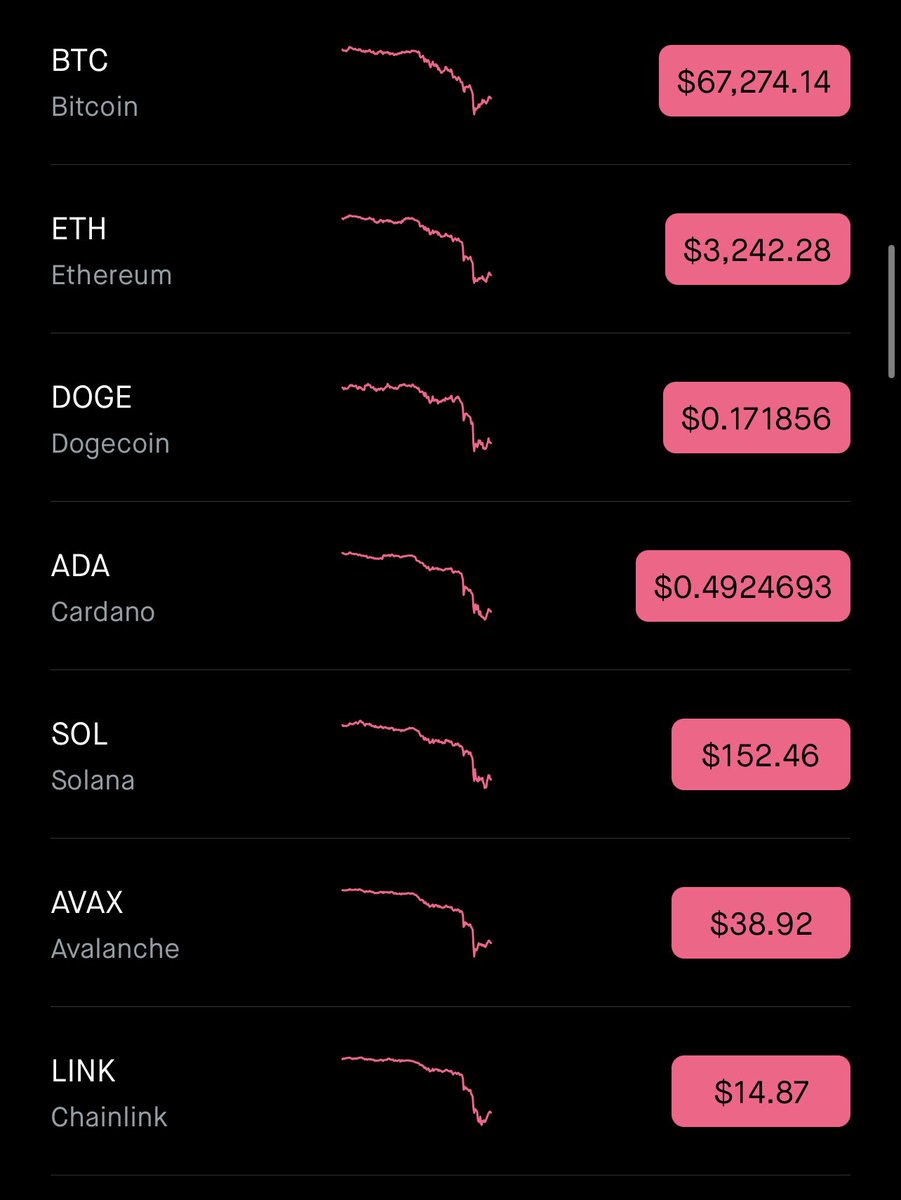Open the Chainlink row

[109, 1094]
